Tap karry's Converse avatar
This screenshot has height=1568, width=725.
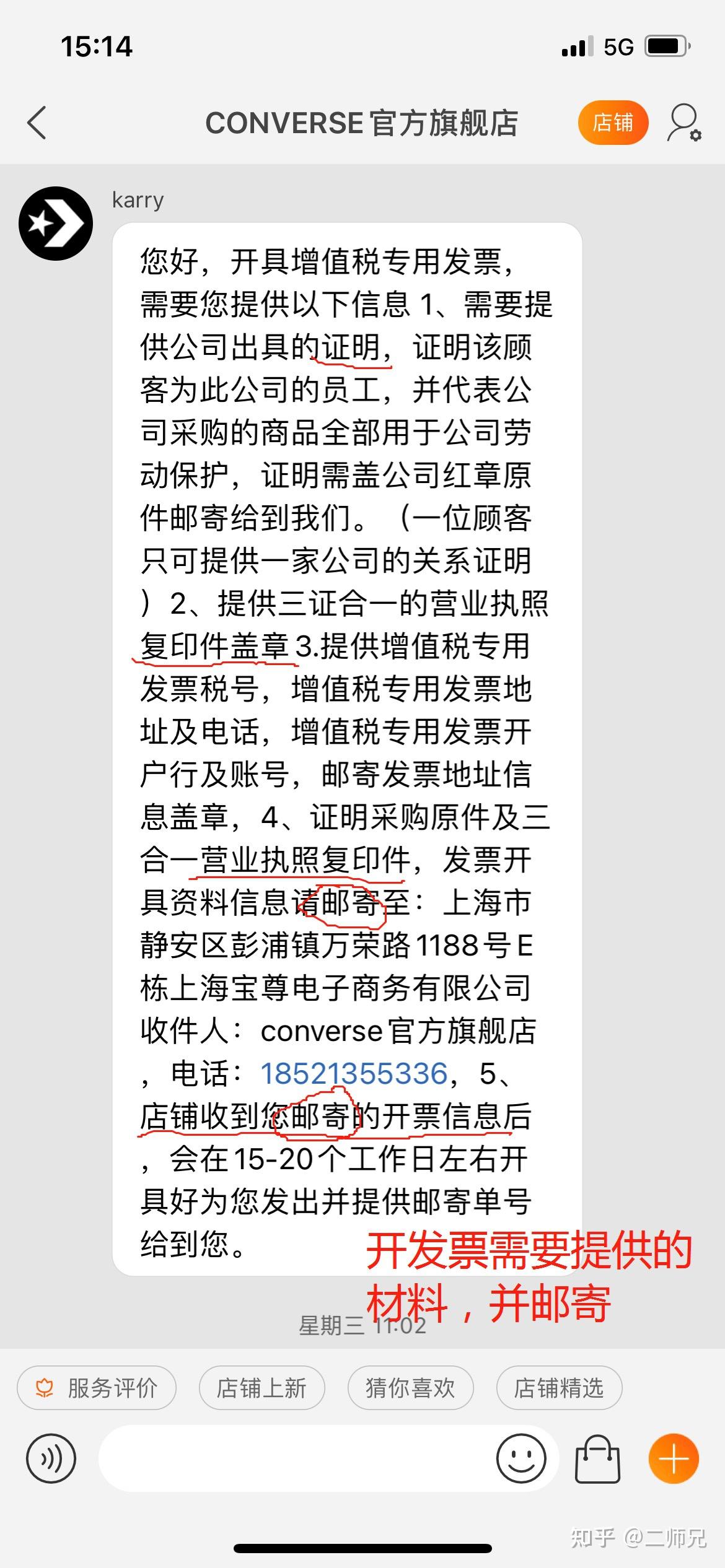point(56,223)
